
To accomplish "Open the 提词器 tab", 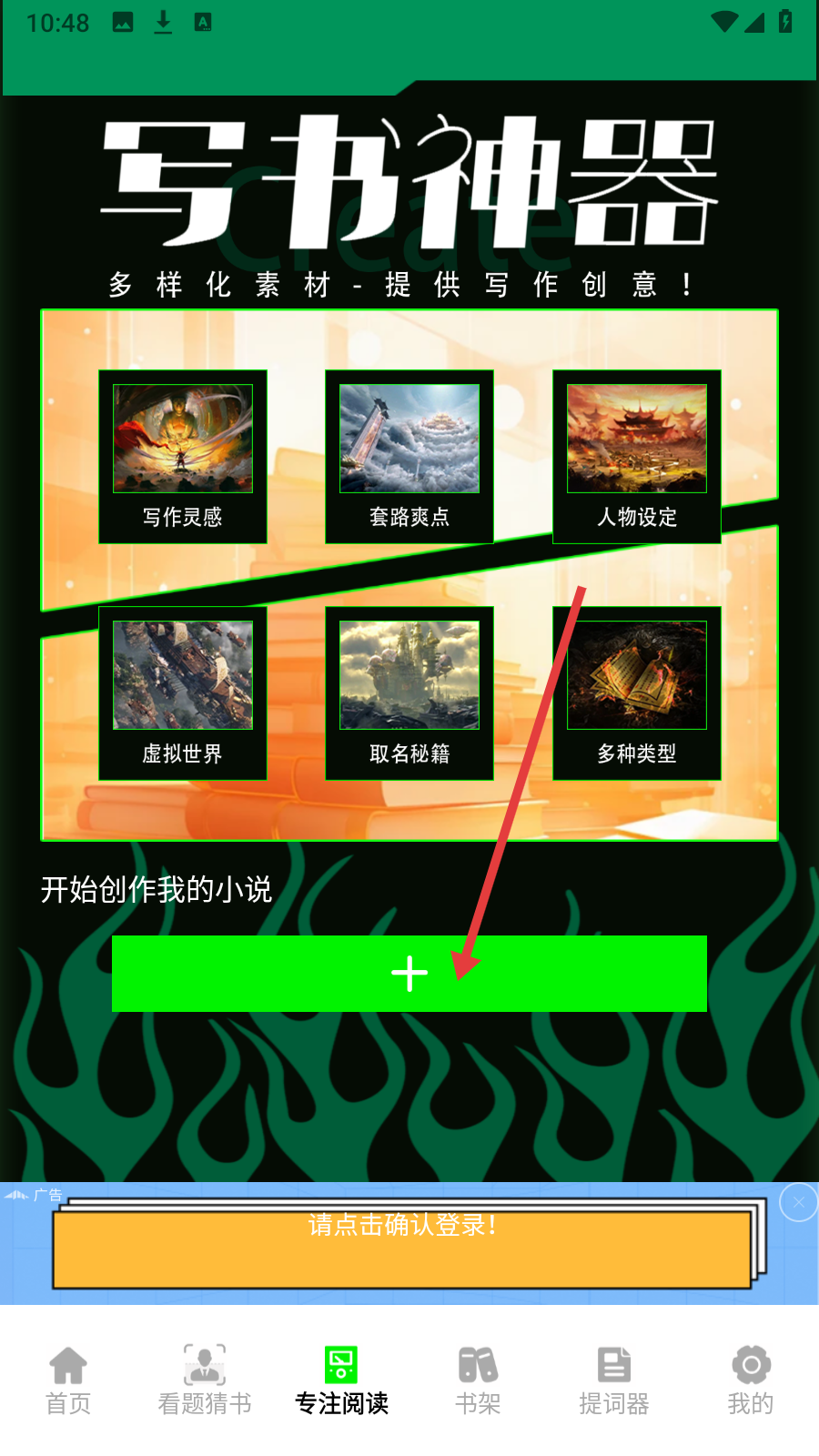I will pyautogui.click(x=614, y=1380).
